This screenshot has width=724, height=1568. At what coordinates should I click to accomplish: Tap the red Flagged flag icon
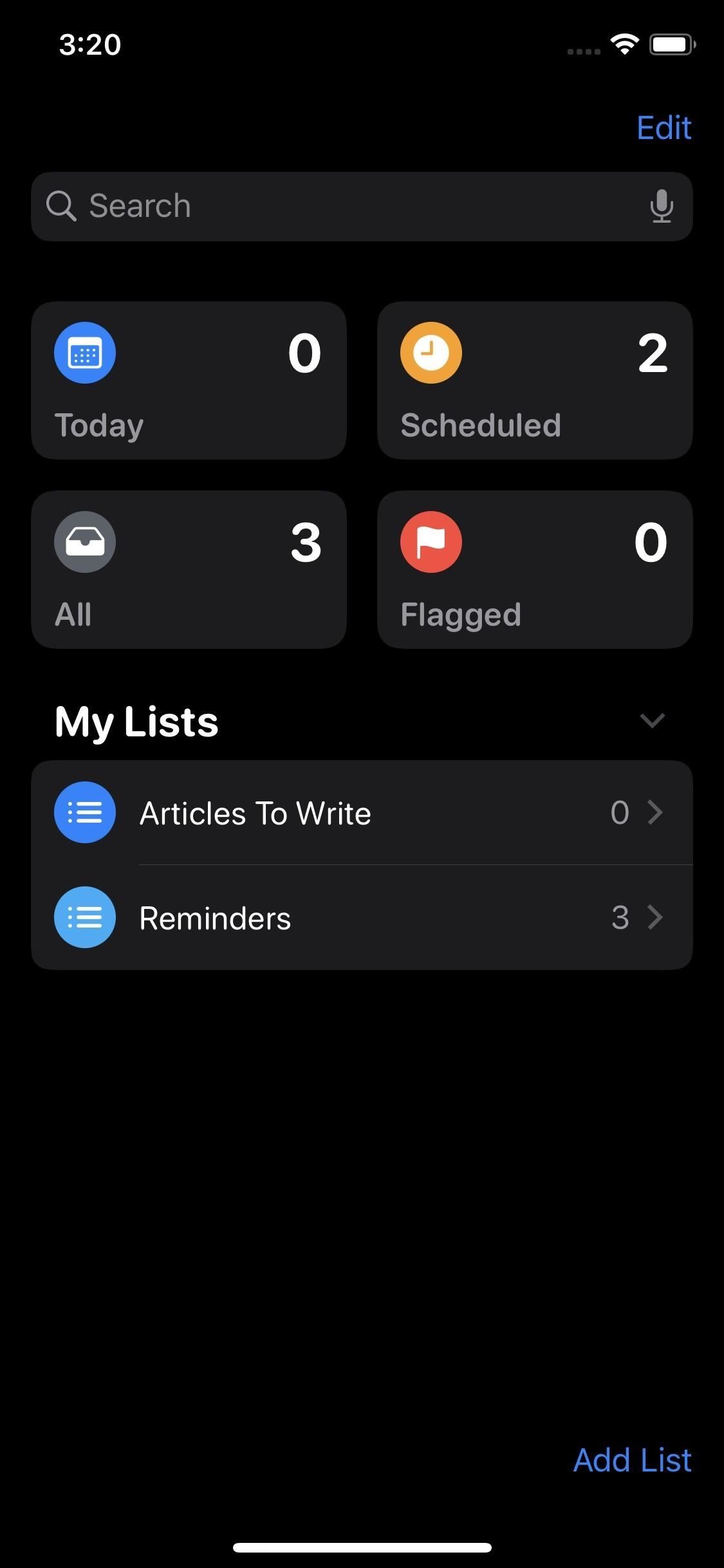pos(431,542)
